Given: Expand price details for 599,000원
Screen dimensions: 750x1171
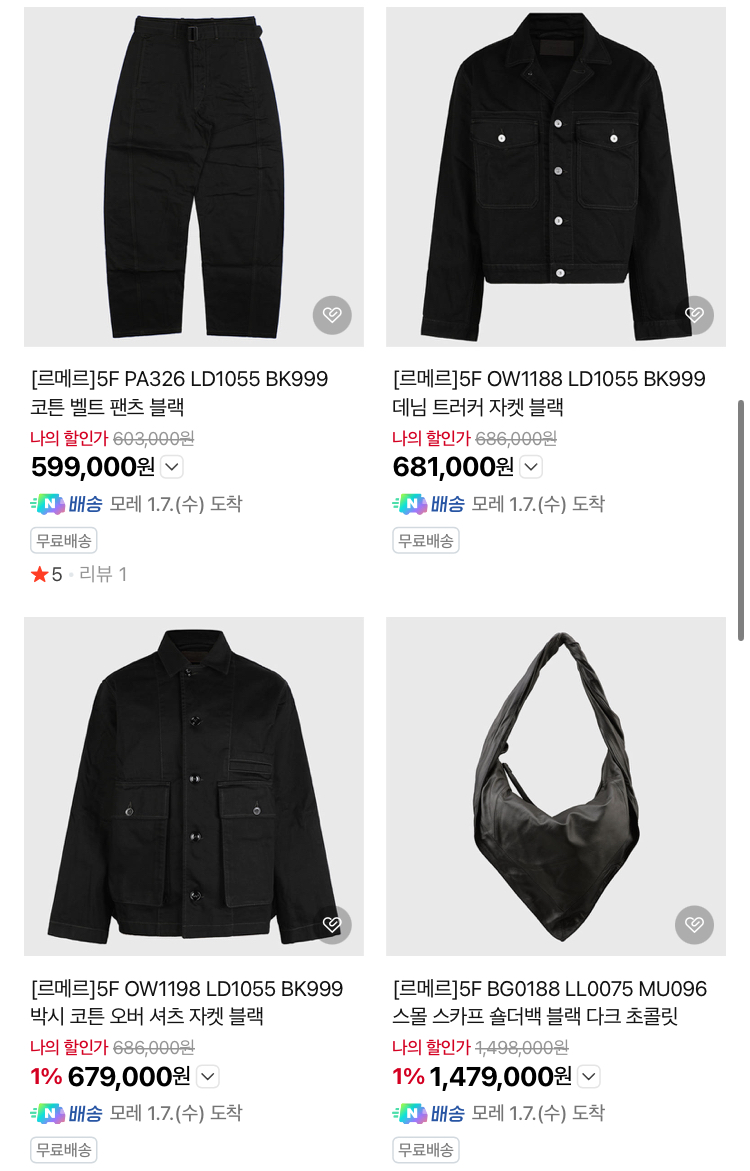Looking at the screenshot, I should (172, 467).
